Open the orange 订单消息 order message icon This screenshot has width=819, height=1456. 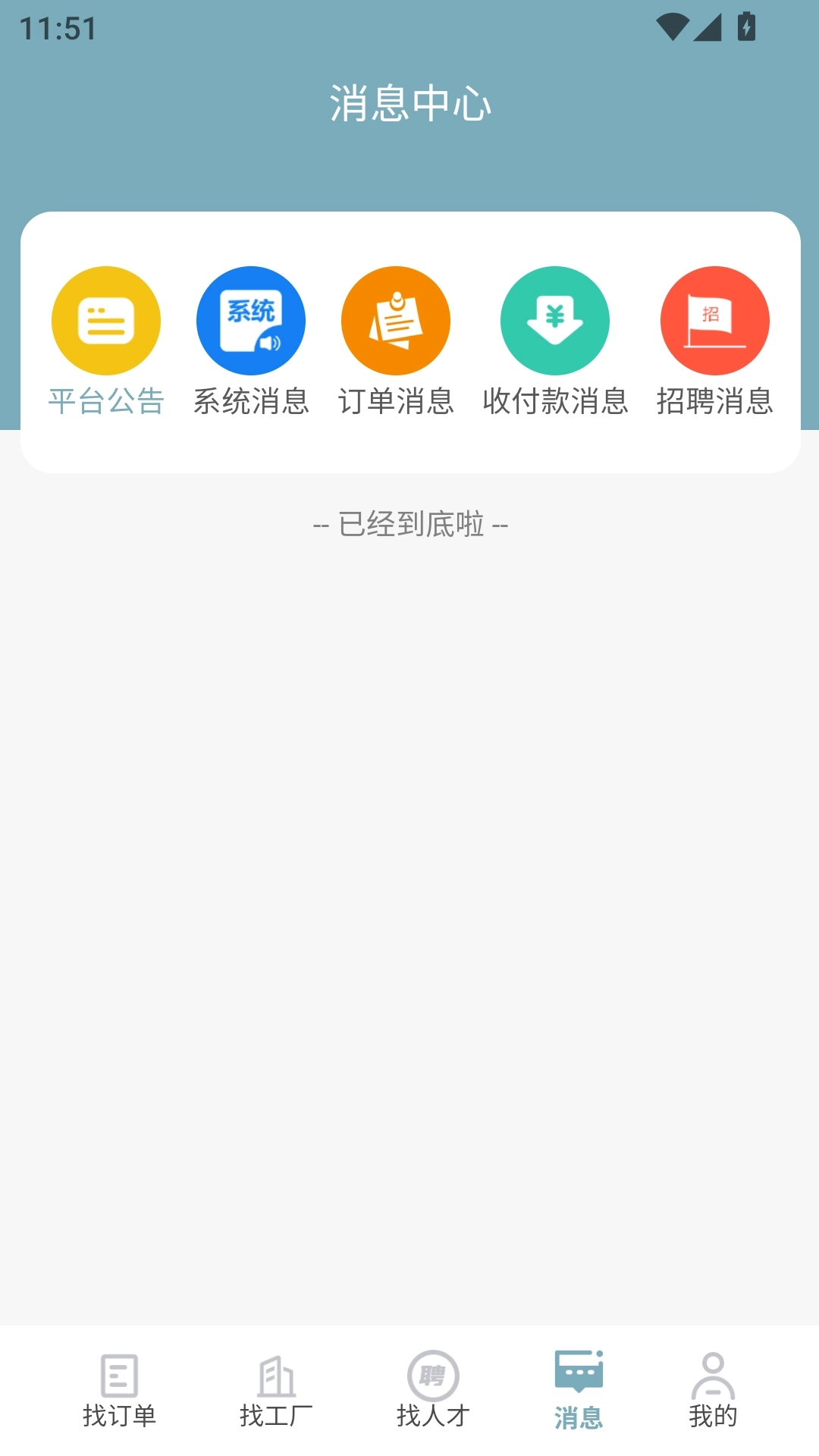pyautogui.click(x=397, y=320)
